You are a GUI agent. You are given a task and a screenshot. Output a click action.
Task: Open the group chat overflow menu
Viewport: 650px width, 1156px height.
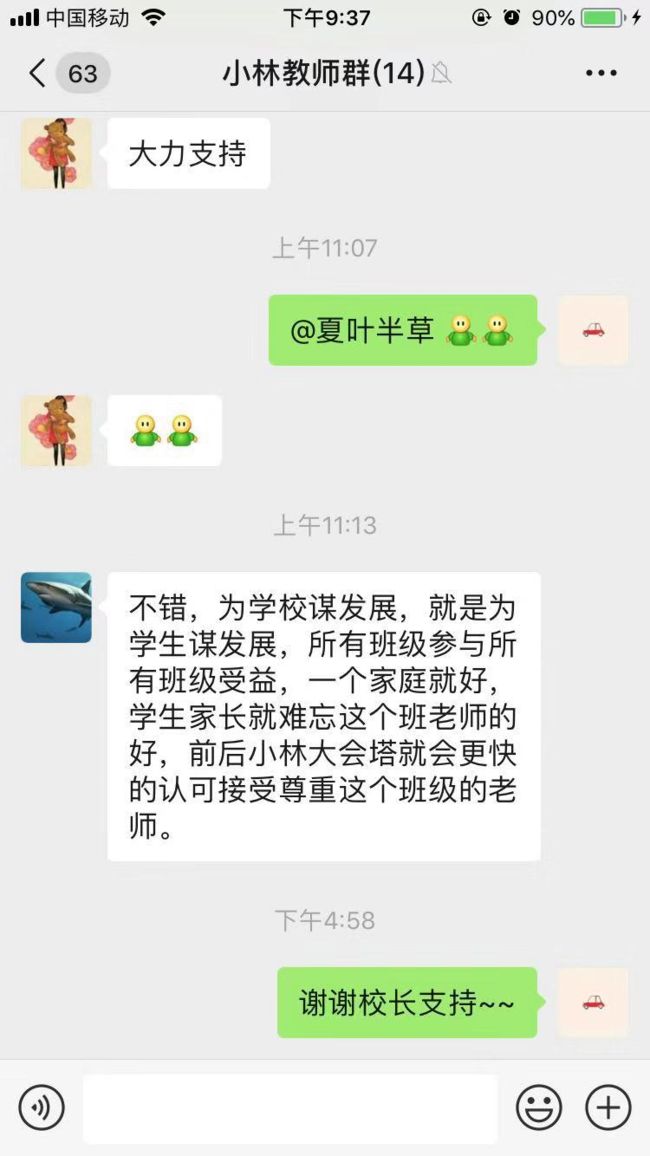[601, 73]
